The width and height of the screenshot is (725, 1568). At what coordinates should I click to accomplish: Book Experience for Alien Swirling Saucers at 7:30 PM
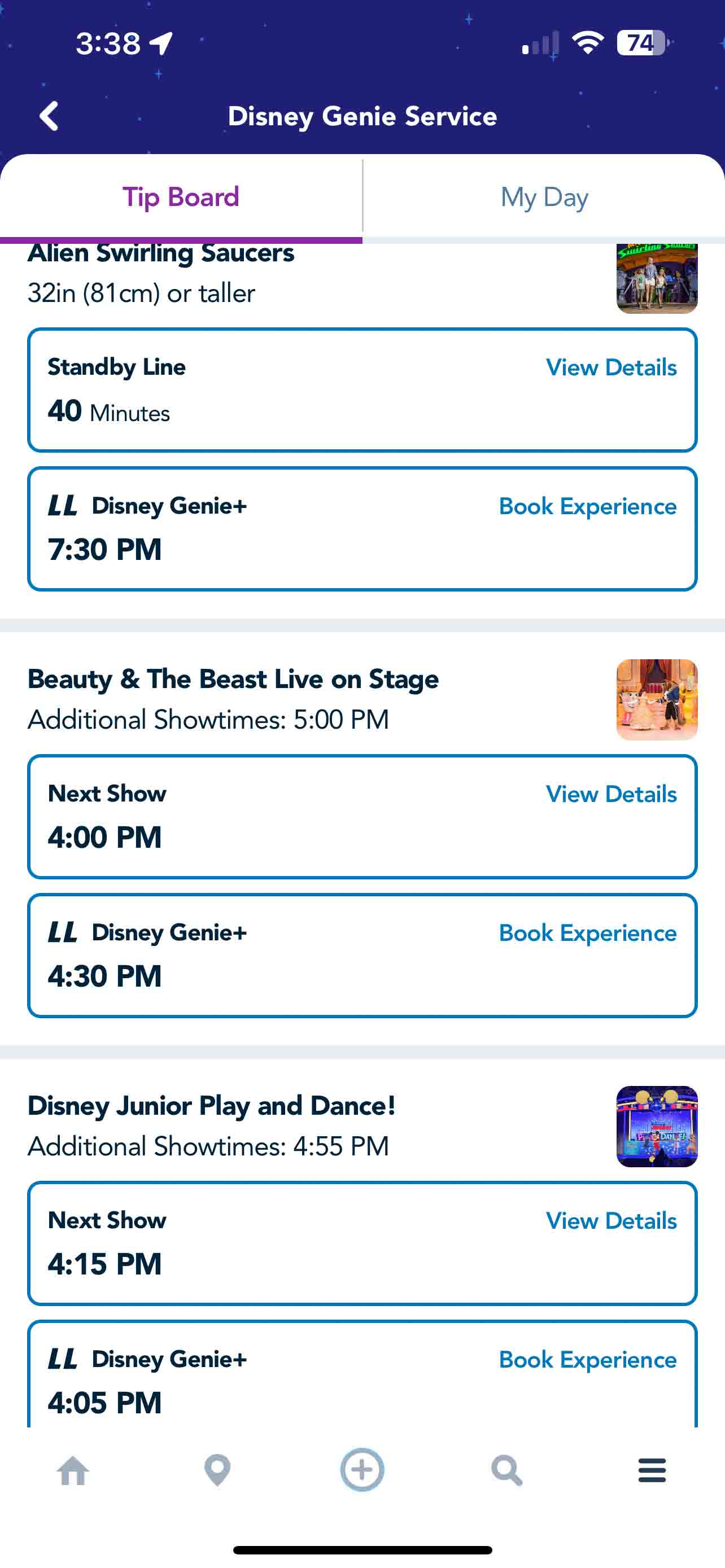tap(587, 506)
